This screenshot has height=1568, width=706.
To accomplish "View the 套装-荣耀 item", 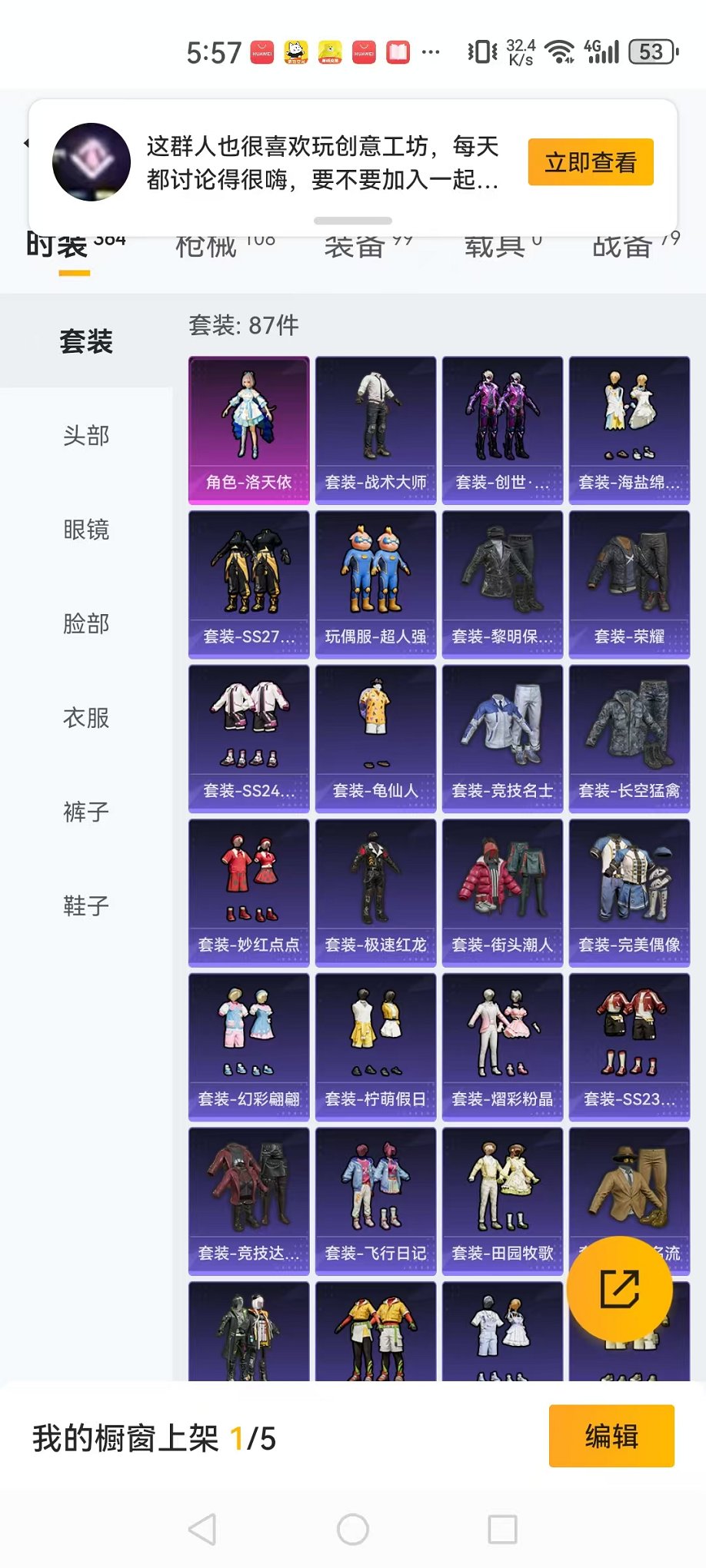I will click(629, 584).
